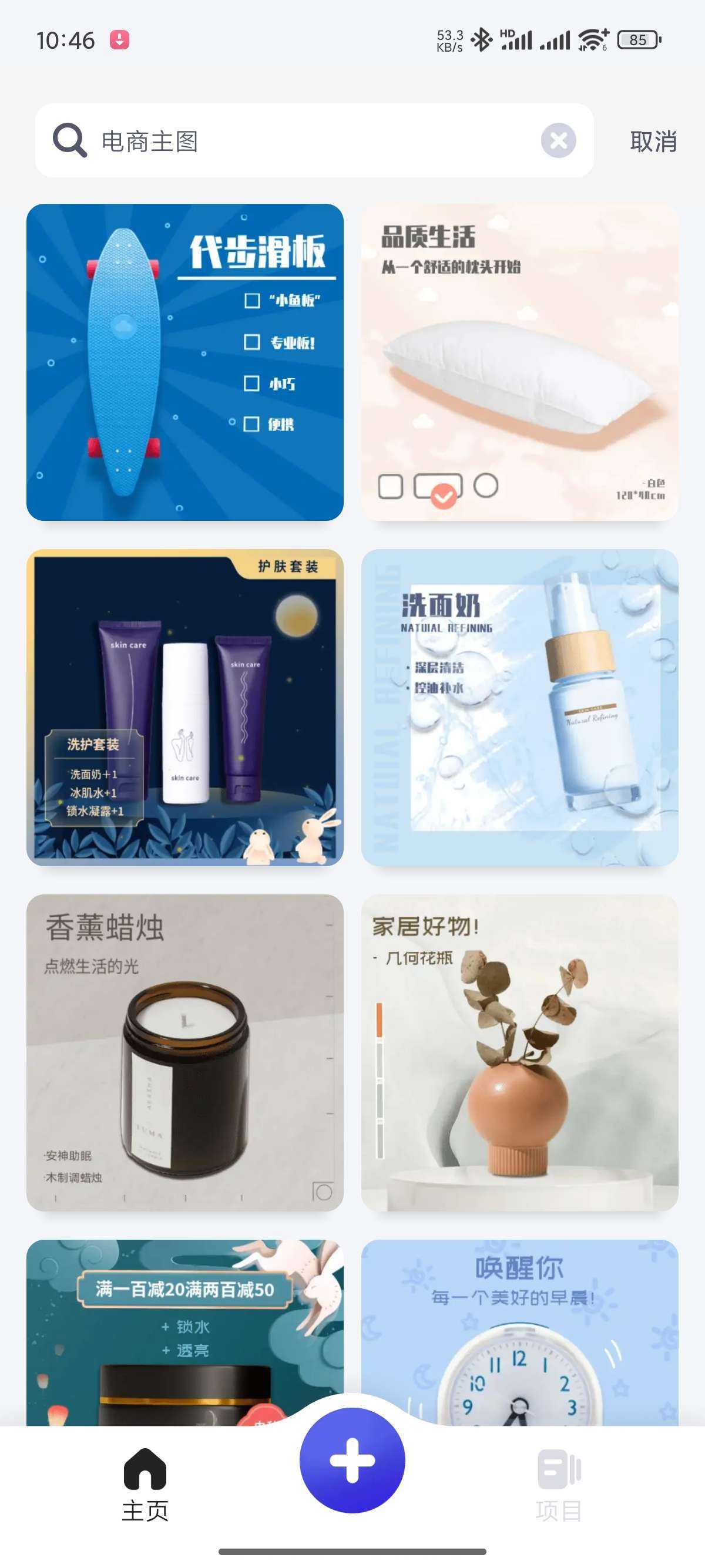705x1568 pixels.
Task: Switch to the 项目 projects tab
Action: 558,1484
